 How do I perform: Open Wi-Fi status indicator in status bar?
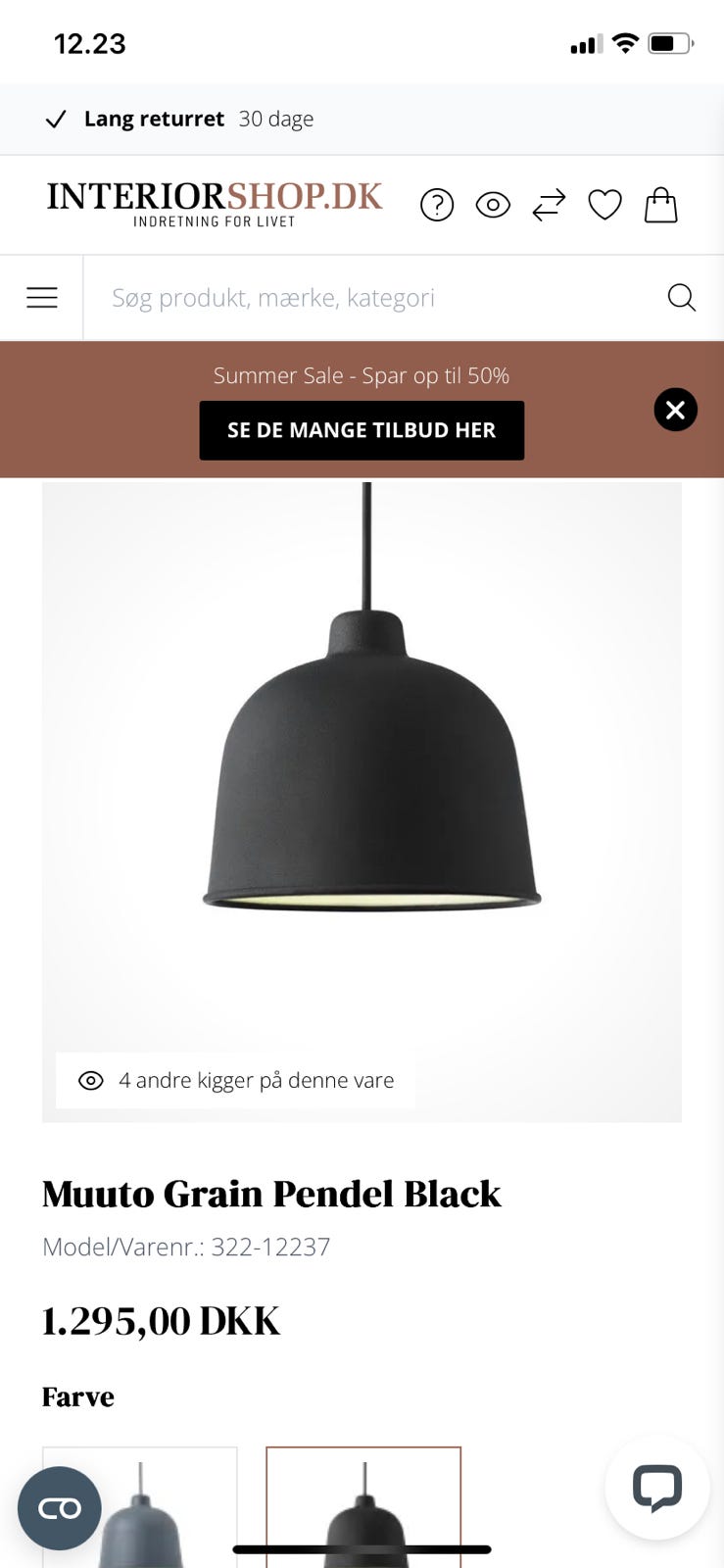coord(625,42)
